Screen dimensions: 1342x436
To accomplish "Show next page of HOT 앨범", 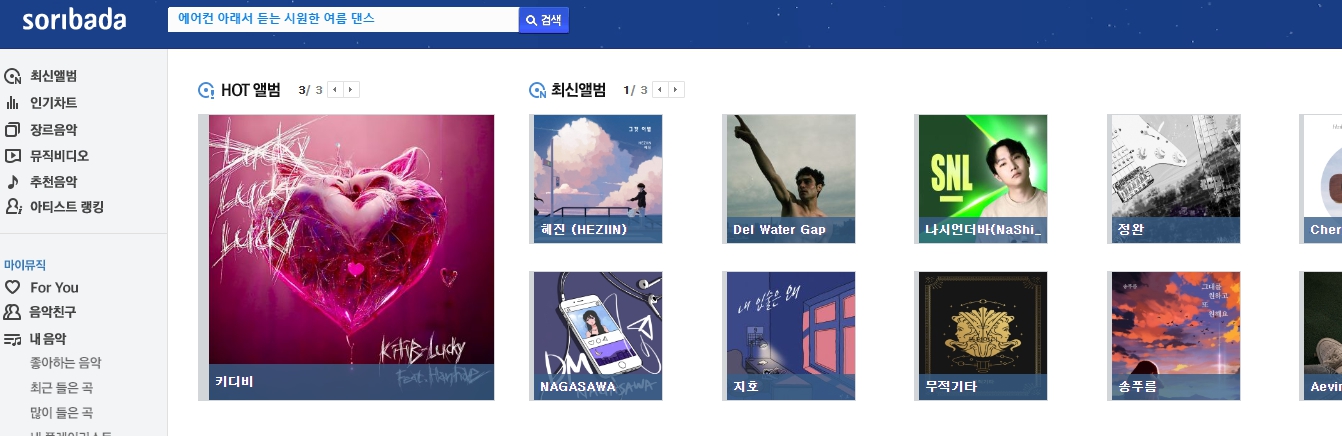I will 351,90.
